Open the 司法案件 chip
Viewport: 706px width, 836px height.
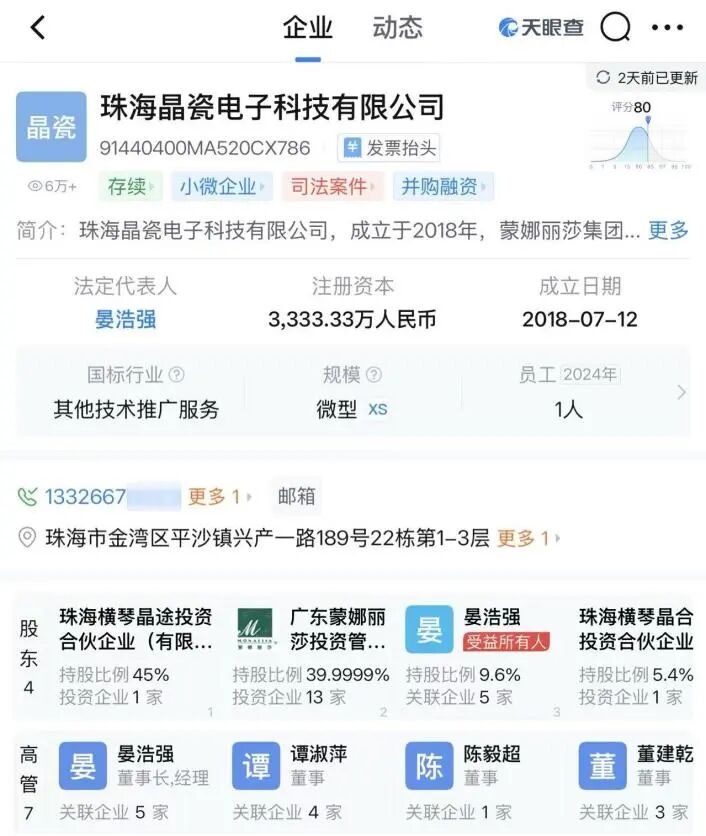pyautogui.click(x=333, y=187)
